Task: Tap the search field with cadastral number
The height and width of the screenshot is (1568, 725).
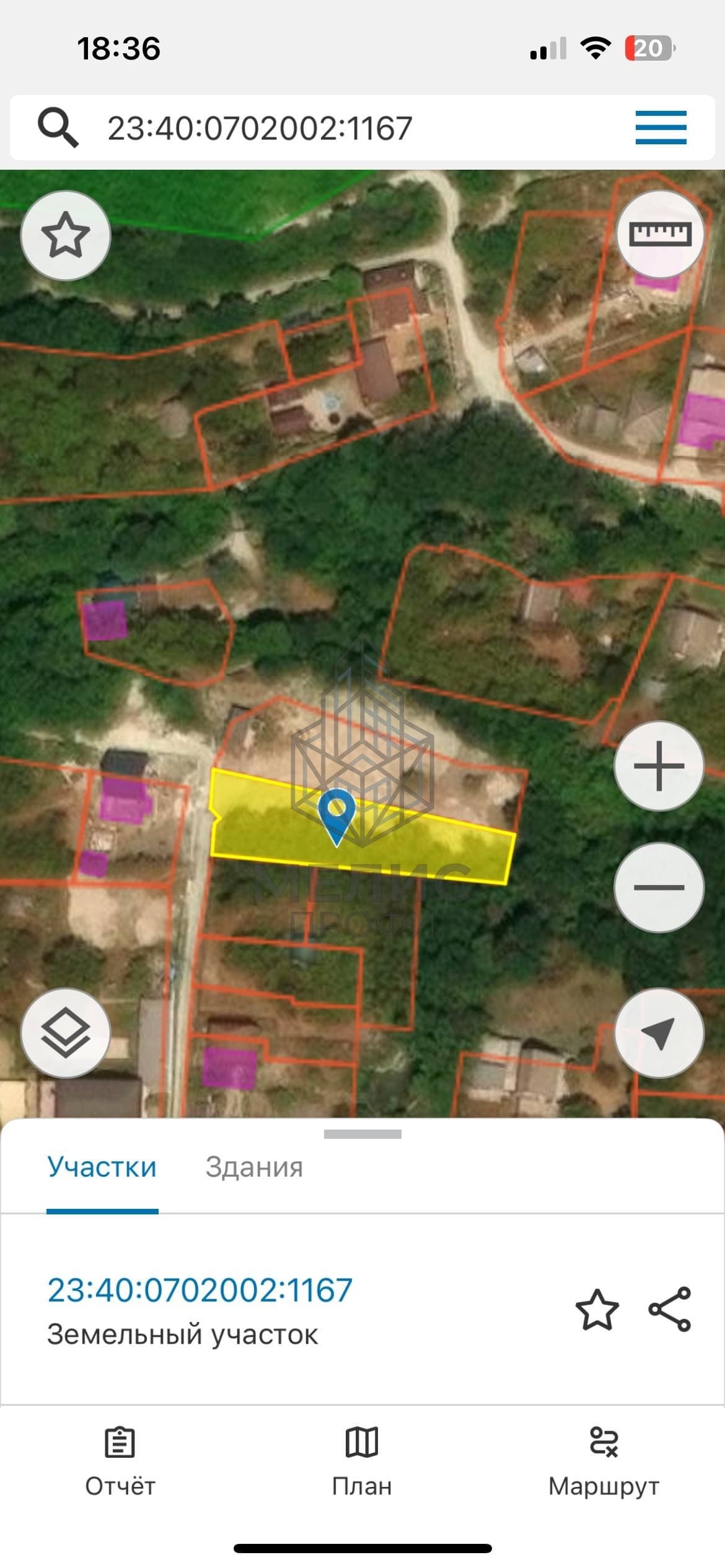Action: [260, 128]
